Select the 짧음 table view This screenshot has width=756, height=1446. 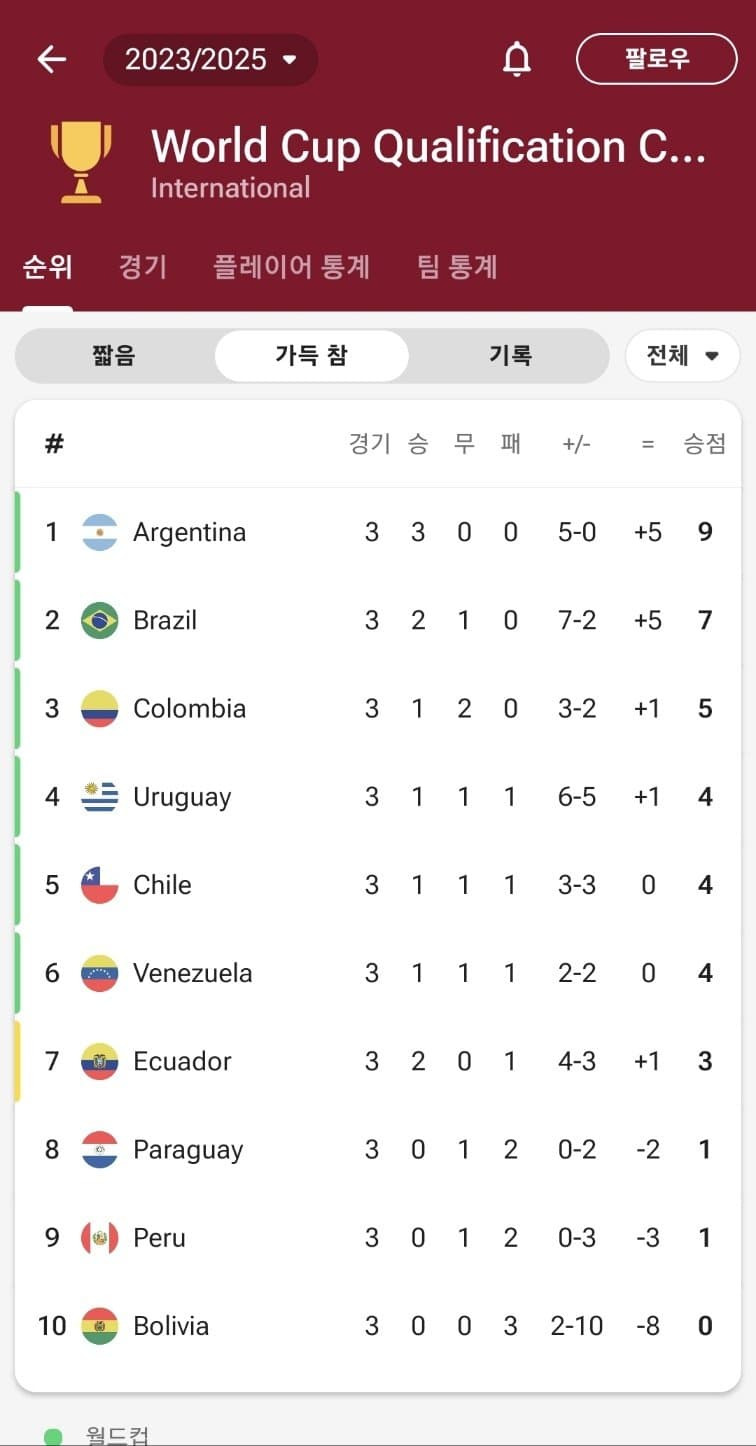pyautogui.click(x=114, y=356)
